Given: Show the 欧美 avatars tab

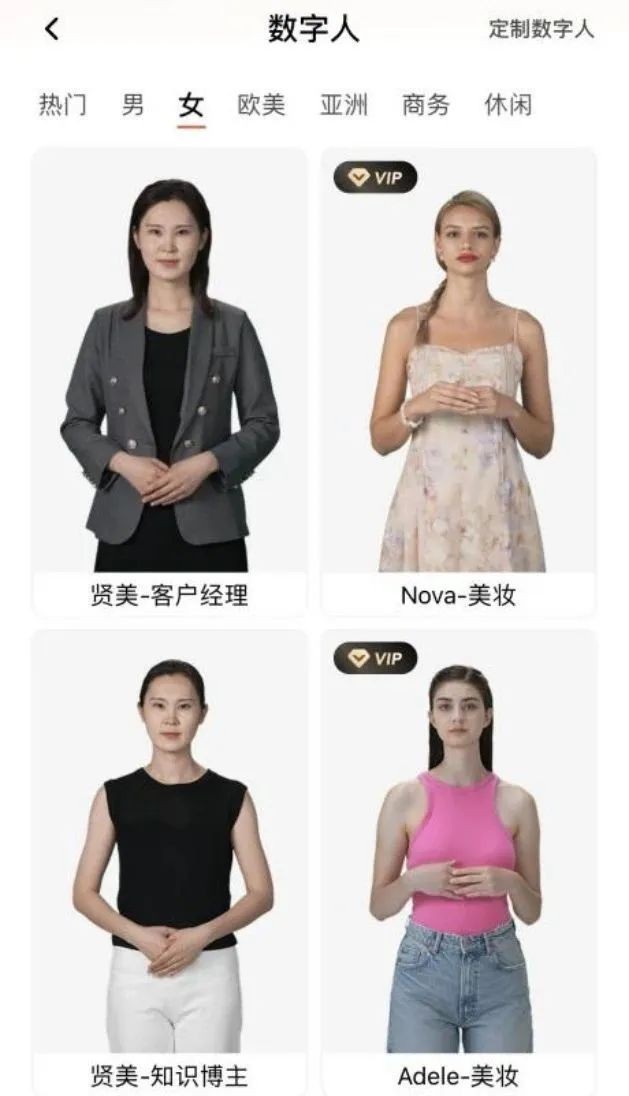Looking at the screenshot, I should [x=261, y=105].
